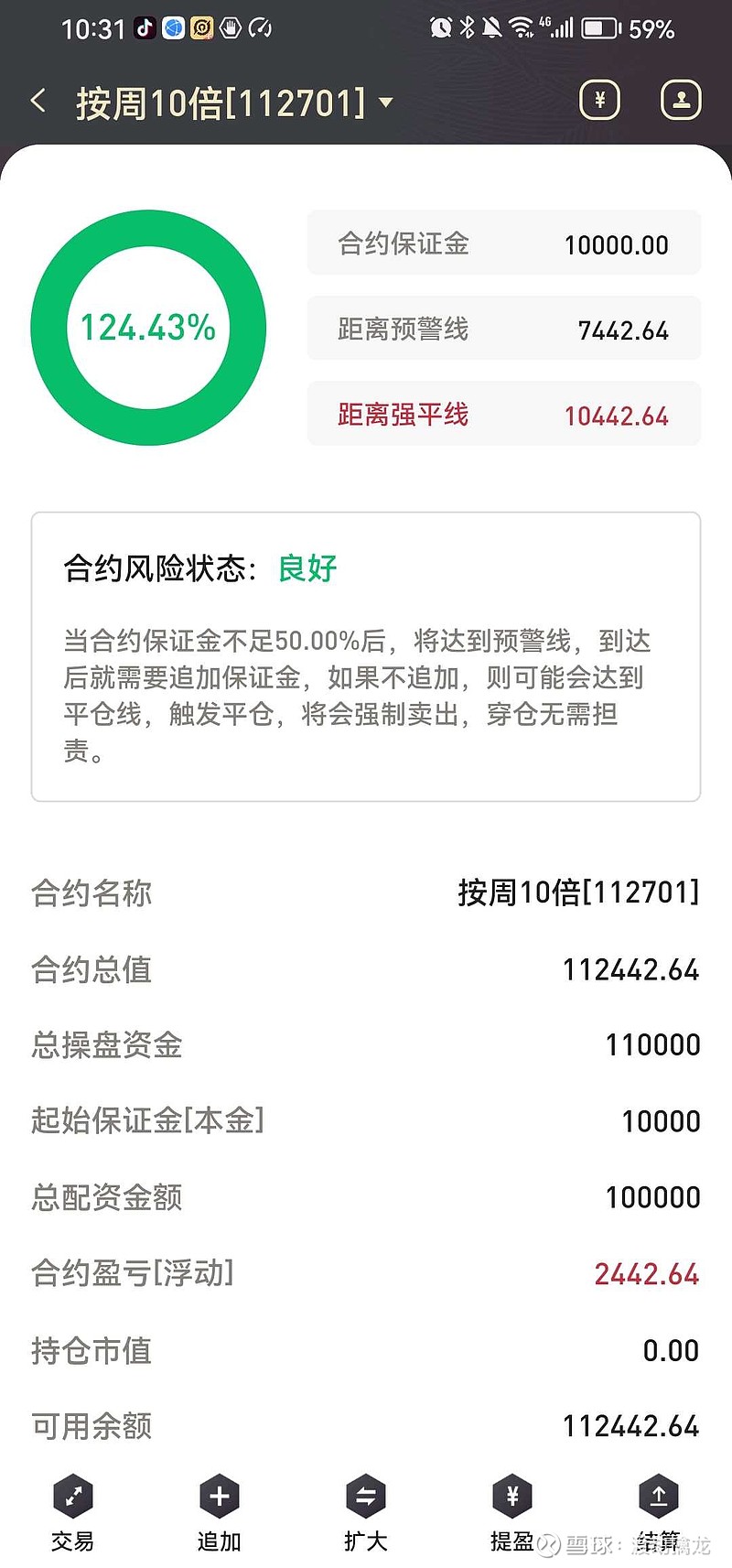
Task: Tap 结算 to settle the contract
Action: (659, 1513)
